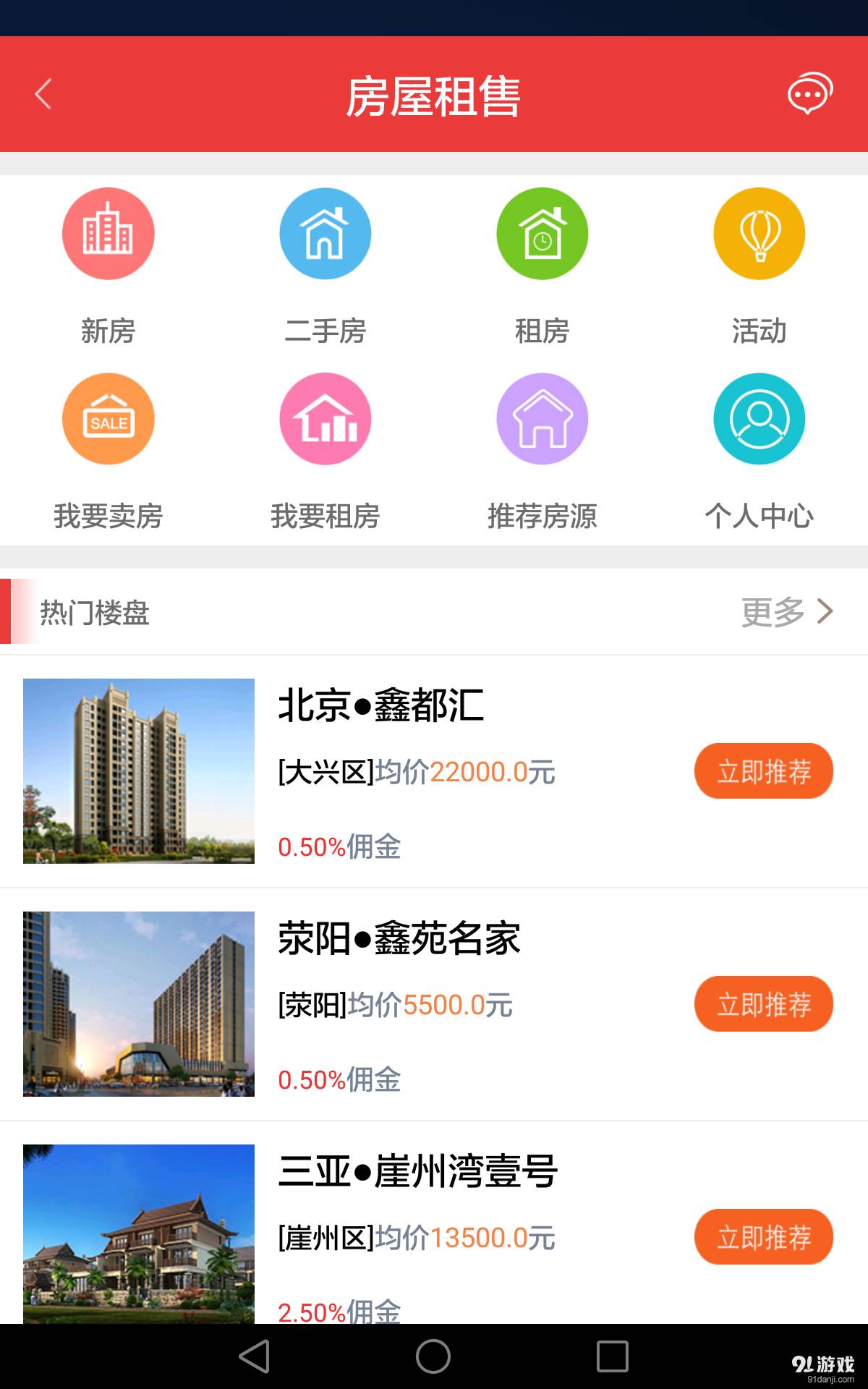Recommend 北京●鑫都汇 with 立即推荐
Image resolution: width=868 pixels, height=1389 pixels.
[x=763, y=771]
